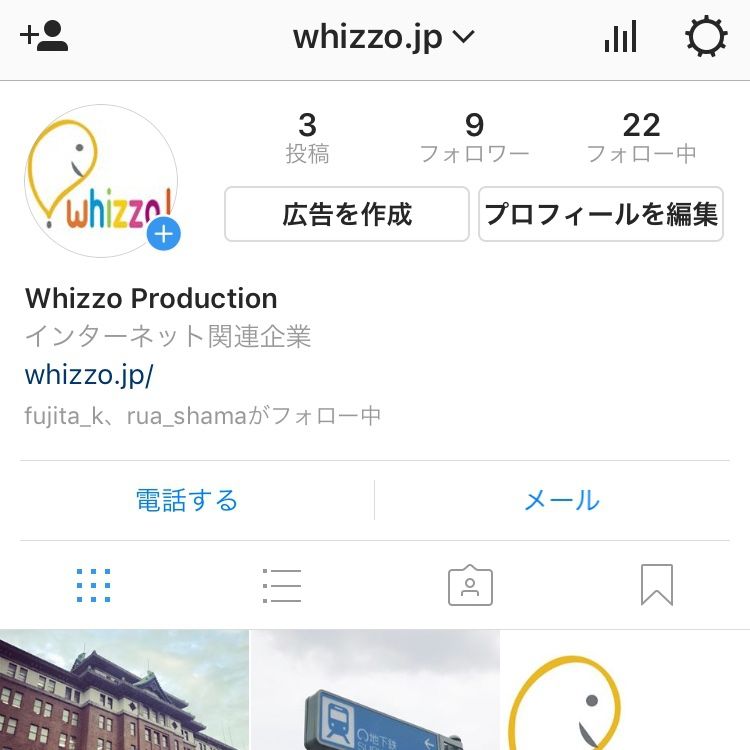Open プロフィールを編集 to edit profile
The width and height of the screenshot is (750, 750).
pos(601,214)
